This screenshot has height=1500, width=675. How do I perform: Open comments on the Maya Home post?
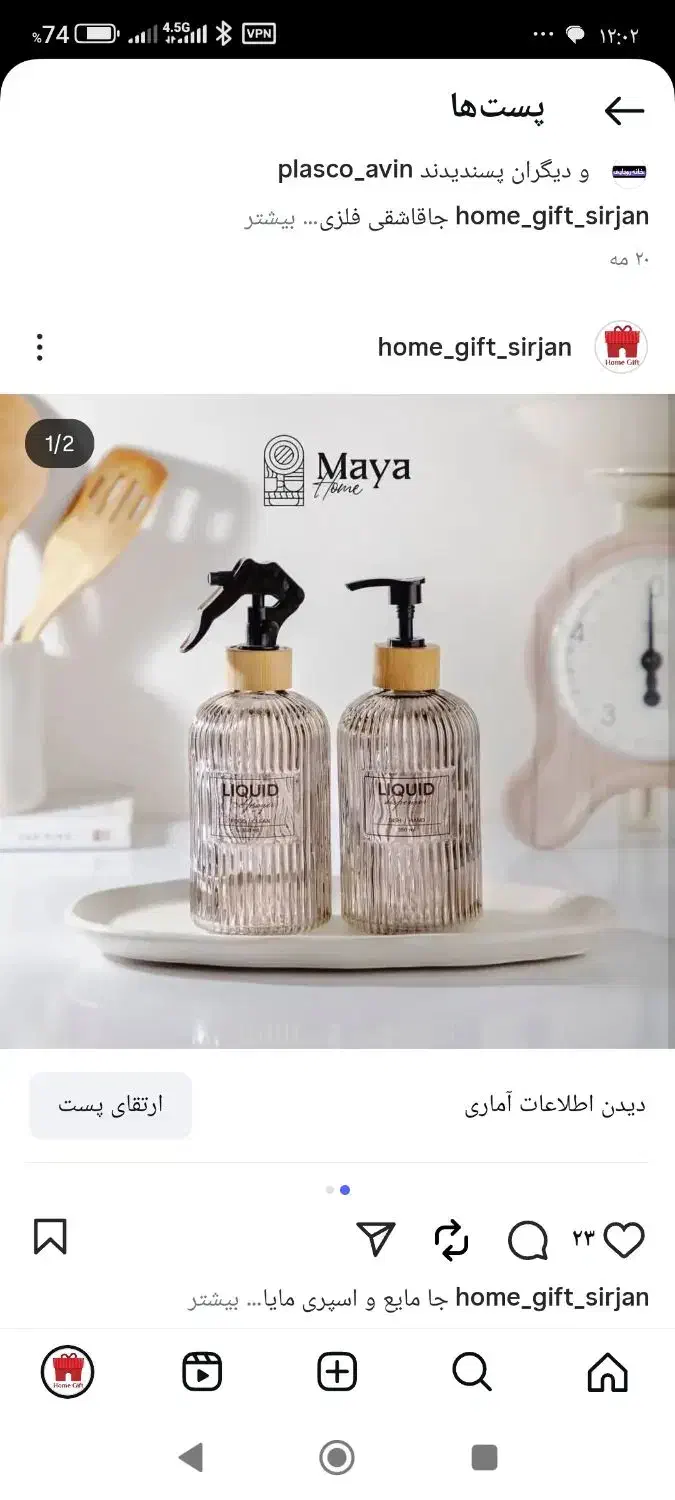coord(527,1241)
